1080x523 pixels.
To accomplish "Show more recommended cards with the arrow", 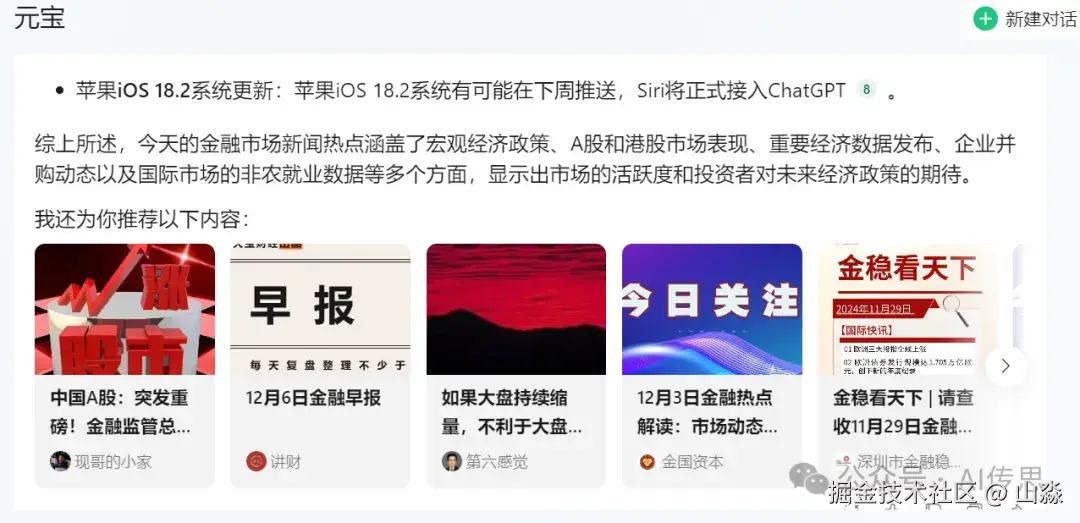I will [1005, 366].
